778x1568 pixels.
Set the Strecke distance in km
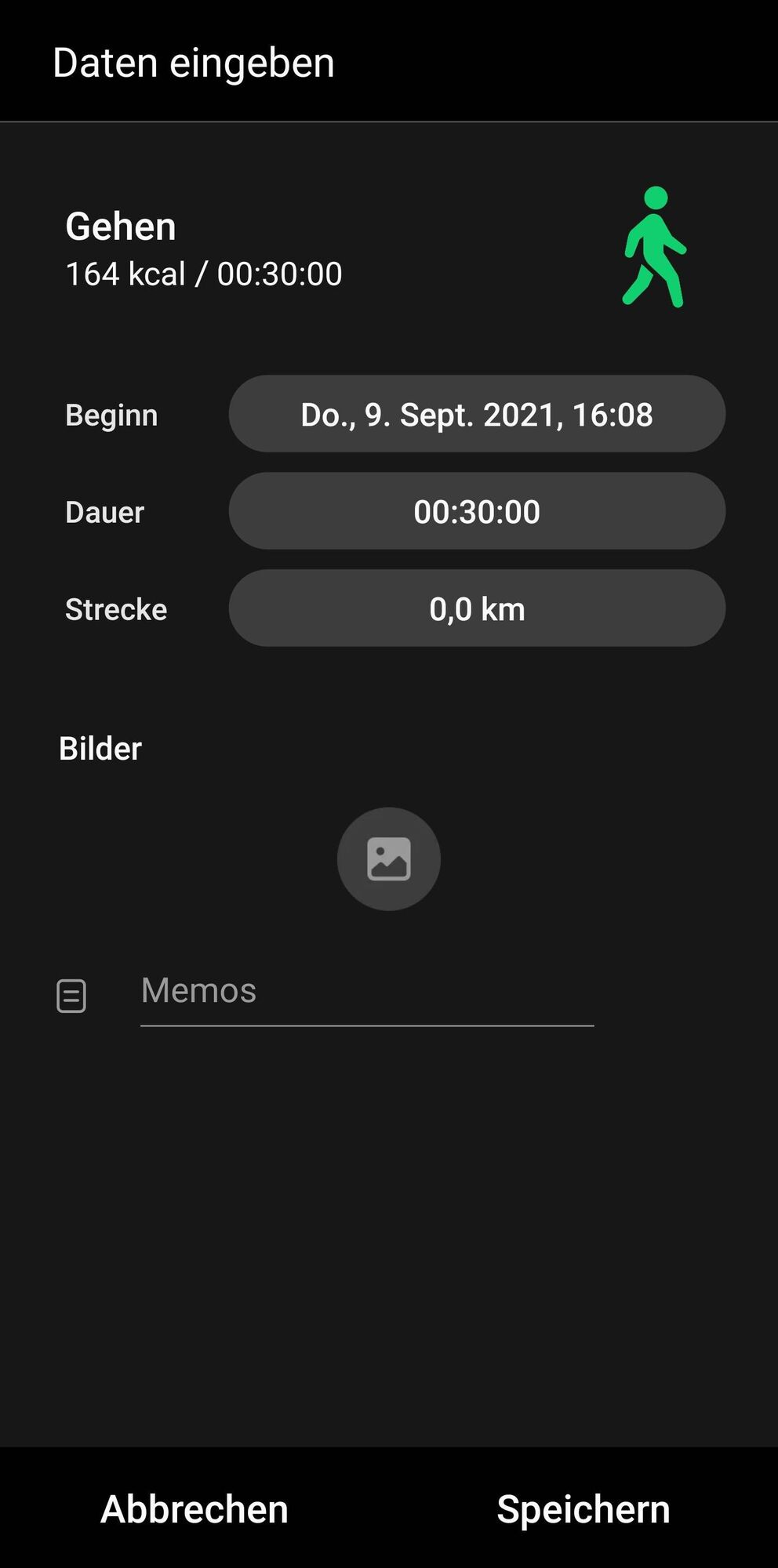(x=477, y=608)
